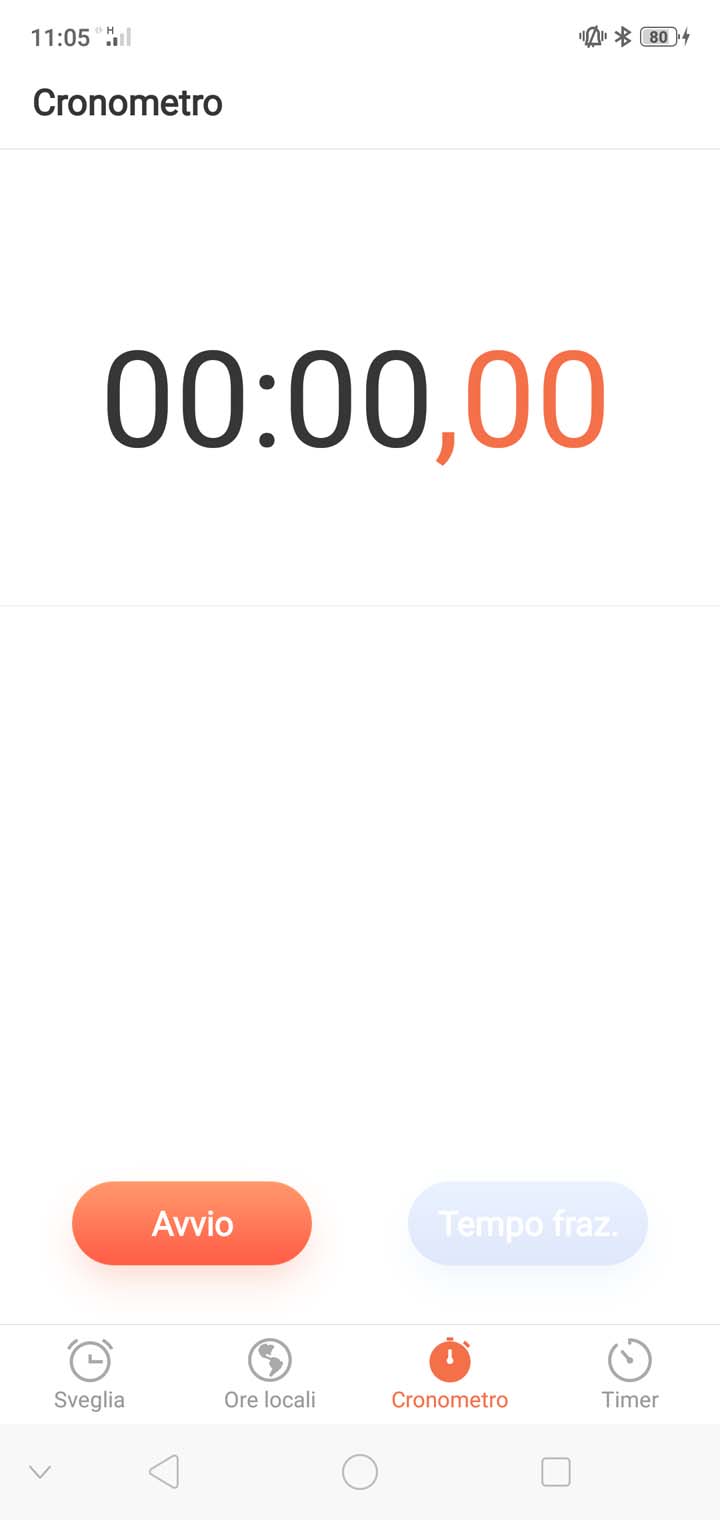720x1520 pixels.
Task: Hide the navigation bar with the chevron
Action: point(40,1472)
